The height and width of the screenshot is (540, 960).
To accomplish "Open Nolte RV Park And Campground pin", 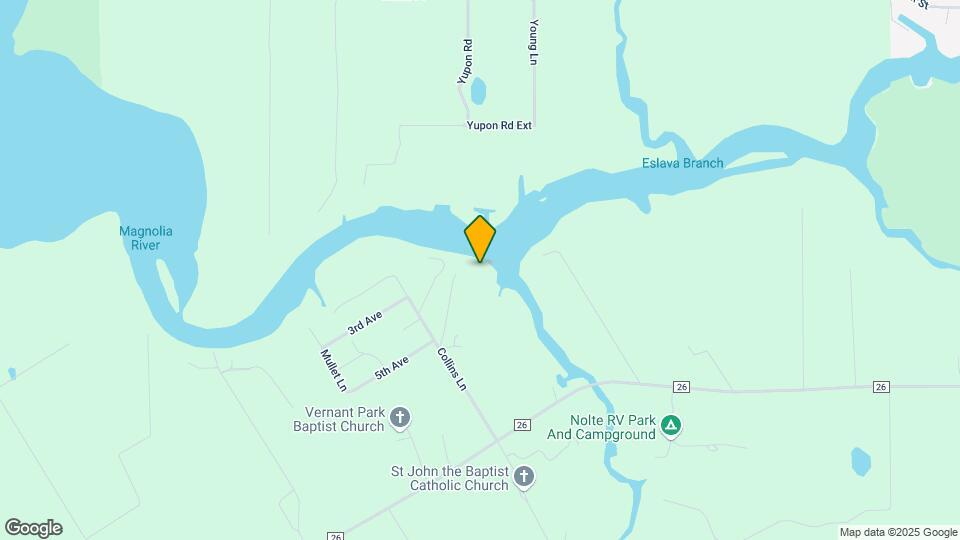I will pos(672,427).
